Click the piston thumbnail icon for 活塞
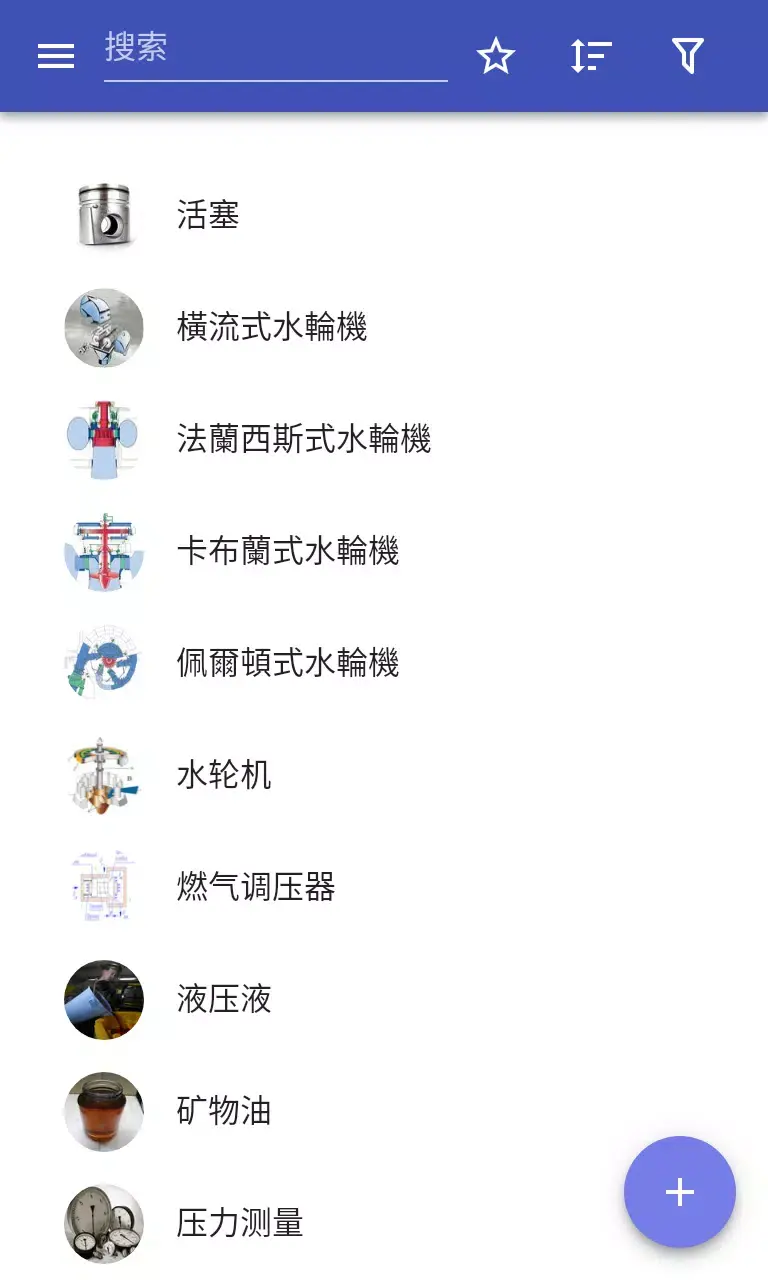Screen dimensions: 768x1280 104,216
